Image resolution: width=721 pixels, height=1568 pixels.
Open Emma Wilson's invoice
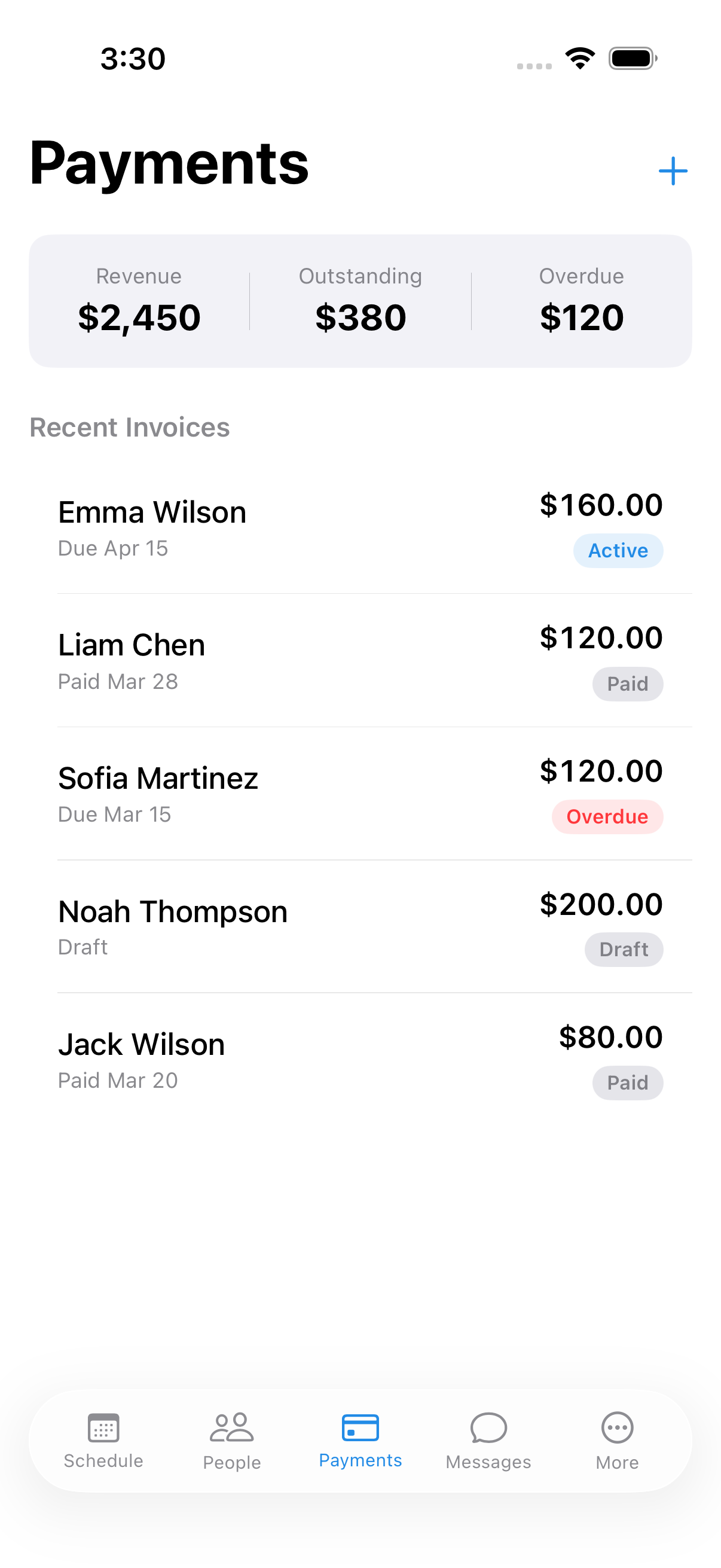point(360,526)
